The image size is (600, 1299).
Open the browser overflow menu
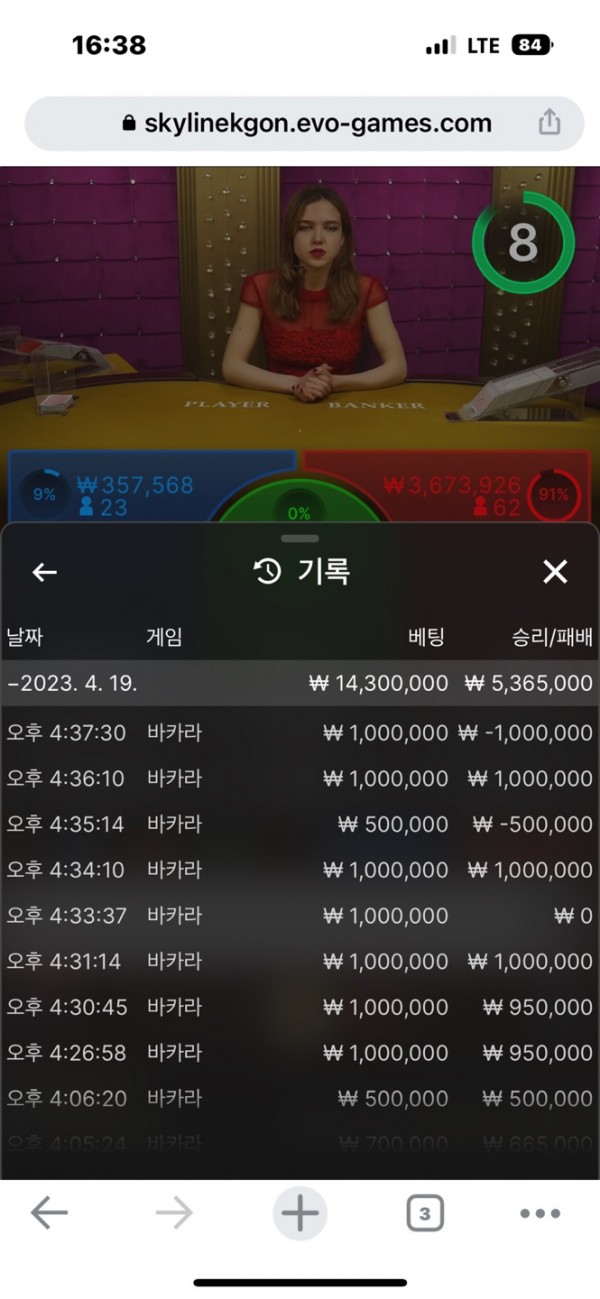pyautogui.click(x=540, y=1214)
